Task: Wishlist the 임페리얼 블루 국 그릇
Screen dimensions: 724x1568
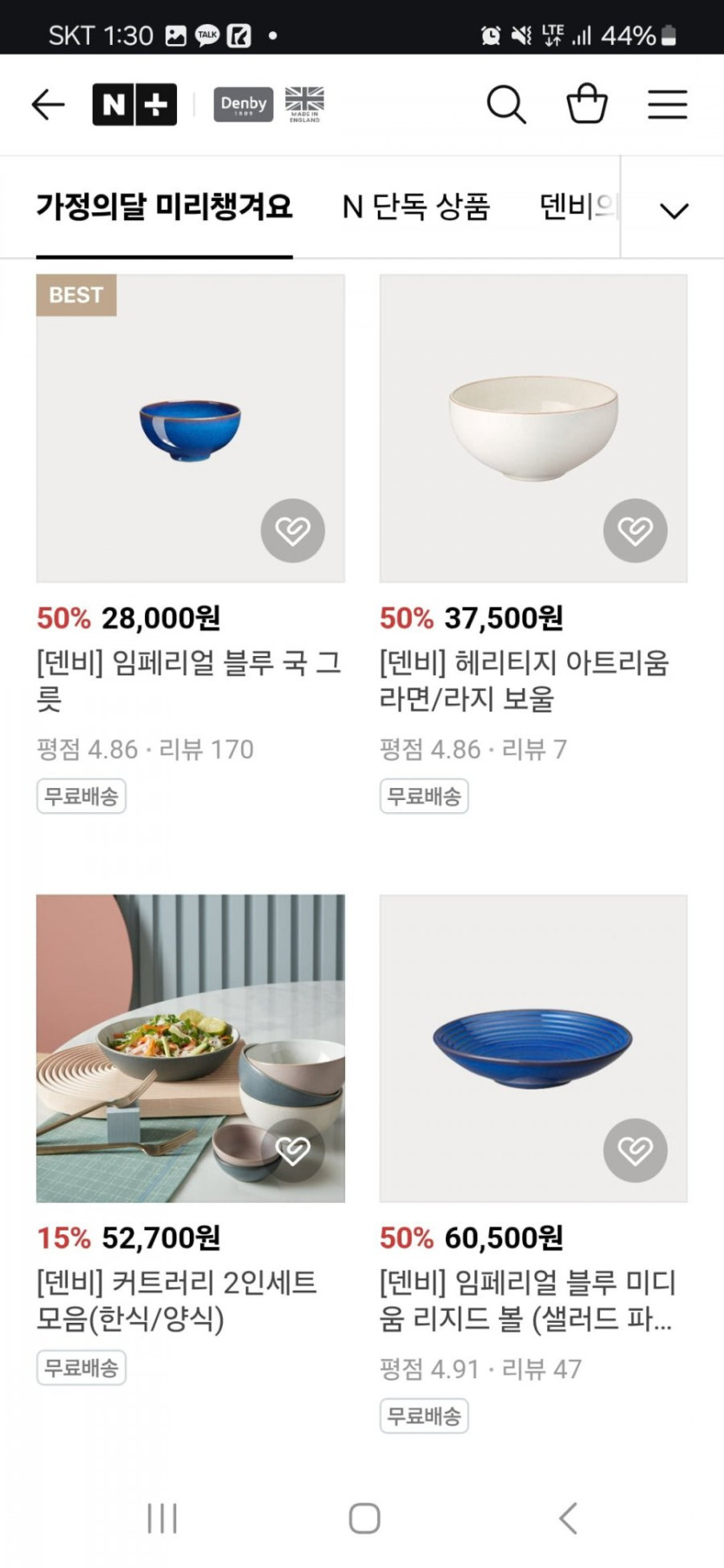Action: point(292,530)
